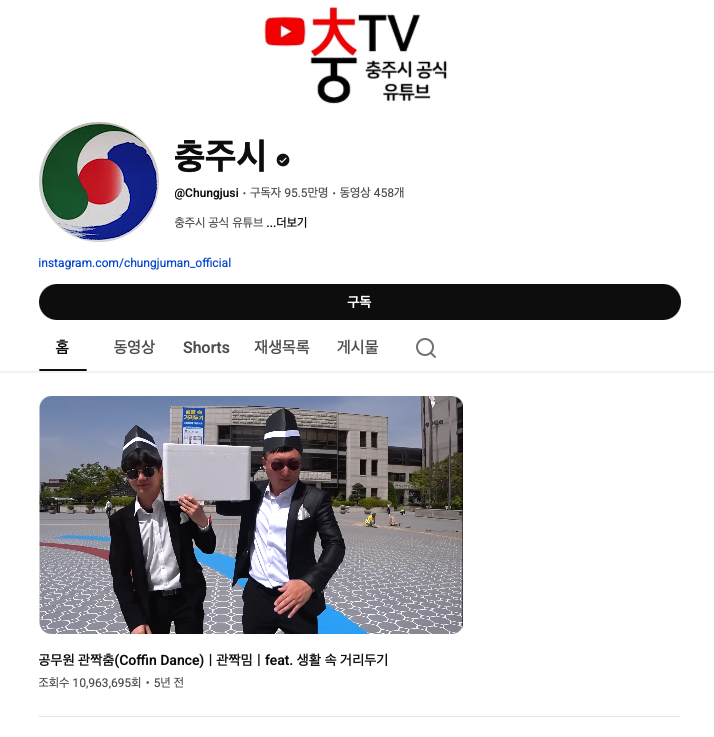Select the 재생목록 tab
This screenshot has height=737, width=714.
pyautogui.click(x=282, y=347)
